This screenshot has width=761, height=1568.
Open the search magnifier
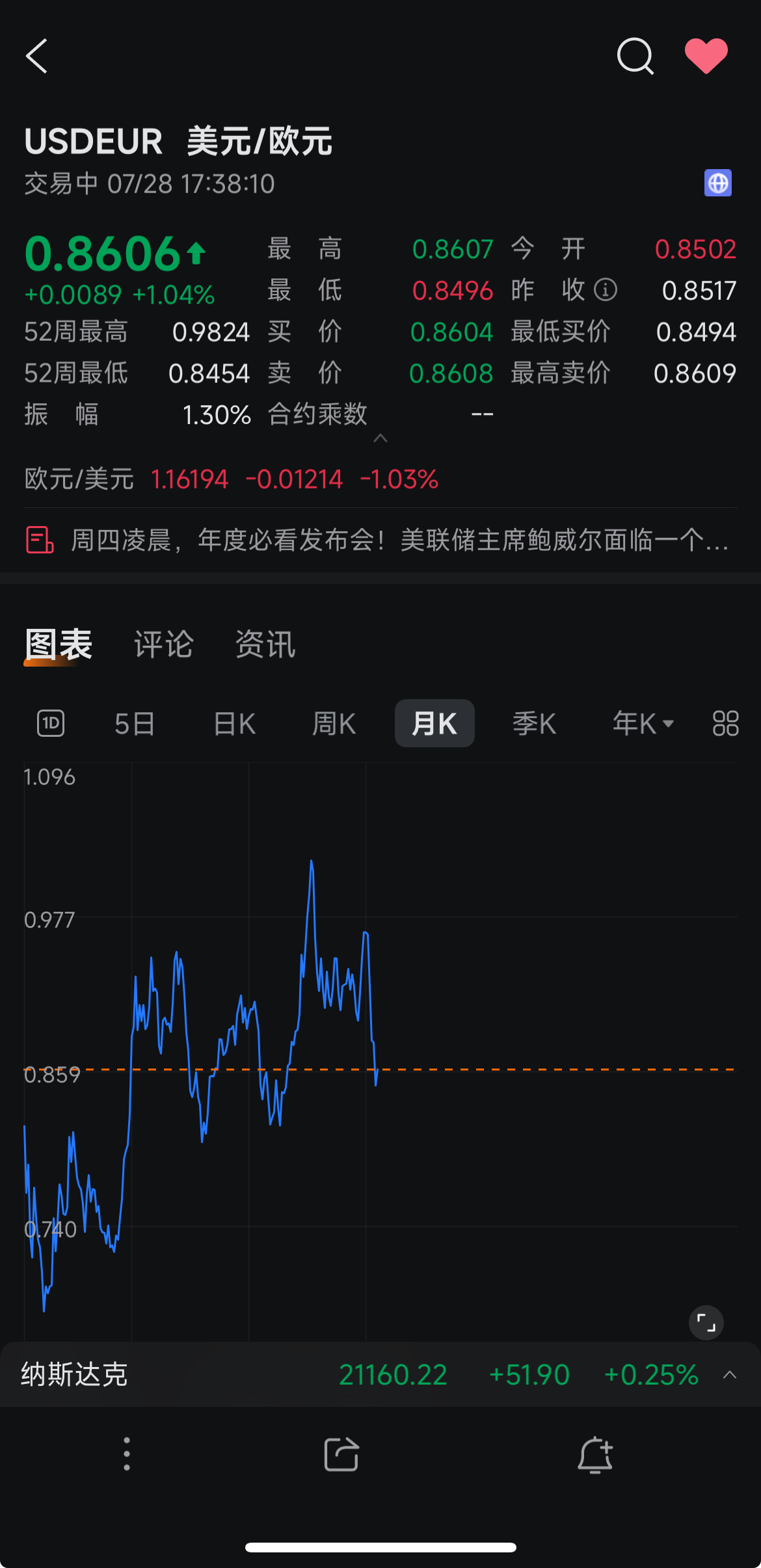[x=635, y=56]
